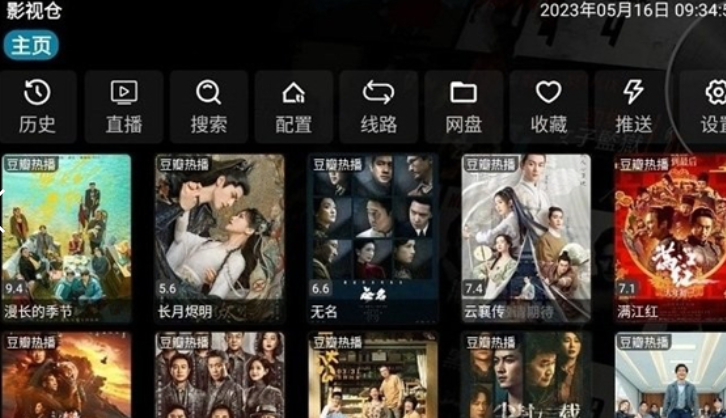Open the 漫长的季节 poster
Viewport: 726px width, 418px height.
point(66,238)
